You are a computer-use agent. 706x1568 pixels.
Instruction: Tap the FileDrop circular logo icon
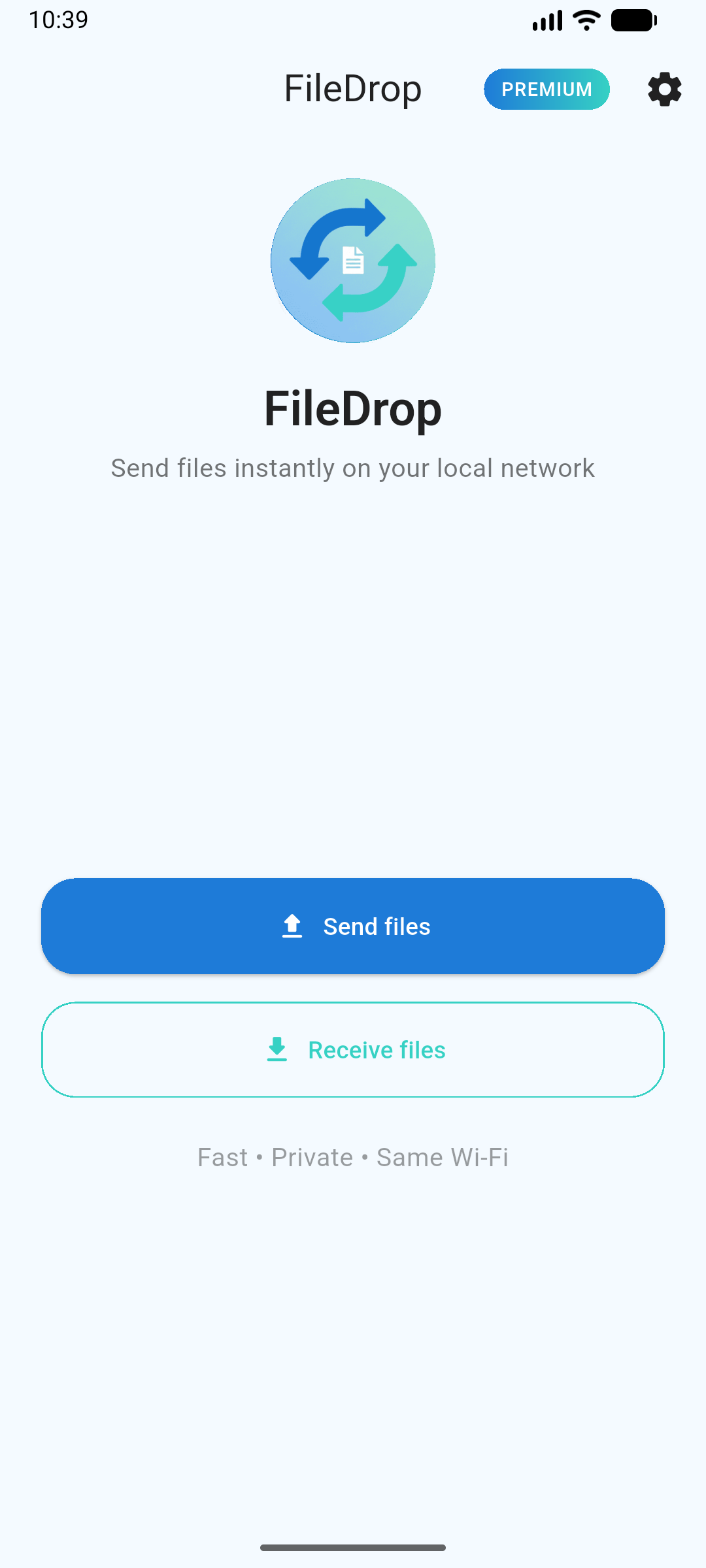pos(352,261)
